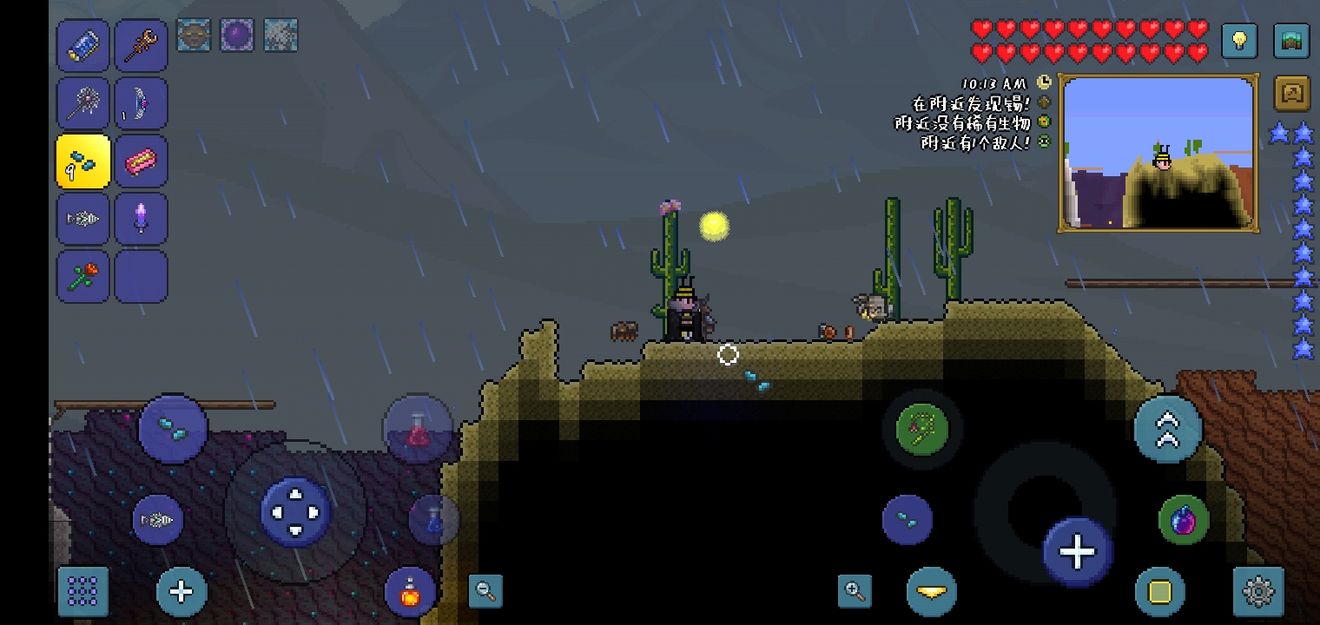Tap the purple orb mount button
Screen dimensions: 1320x625
tap(1184, 520)
